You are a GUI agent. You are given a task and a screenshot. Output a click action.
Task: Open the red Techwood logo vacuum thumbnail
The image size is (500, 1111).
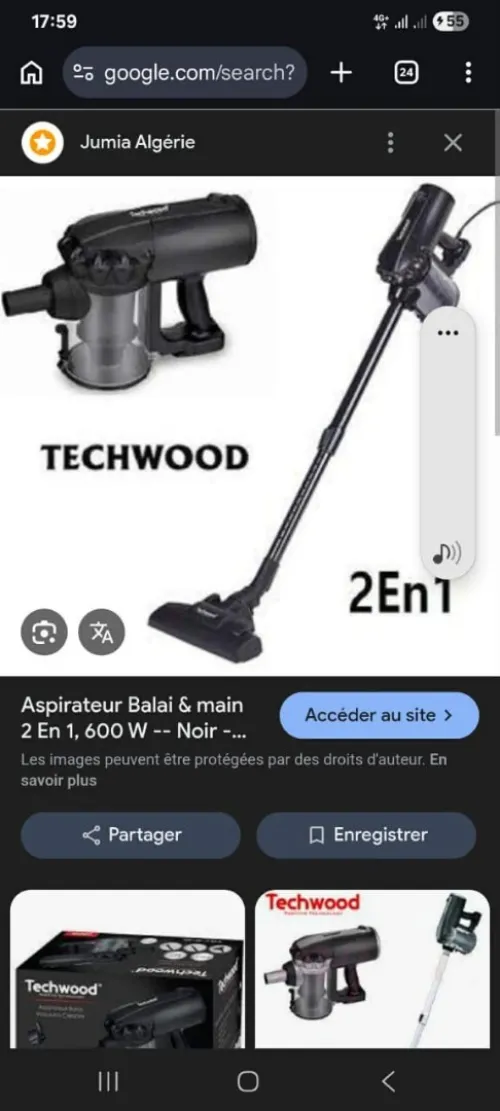373,969
